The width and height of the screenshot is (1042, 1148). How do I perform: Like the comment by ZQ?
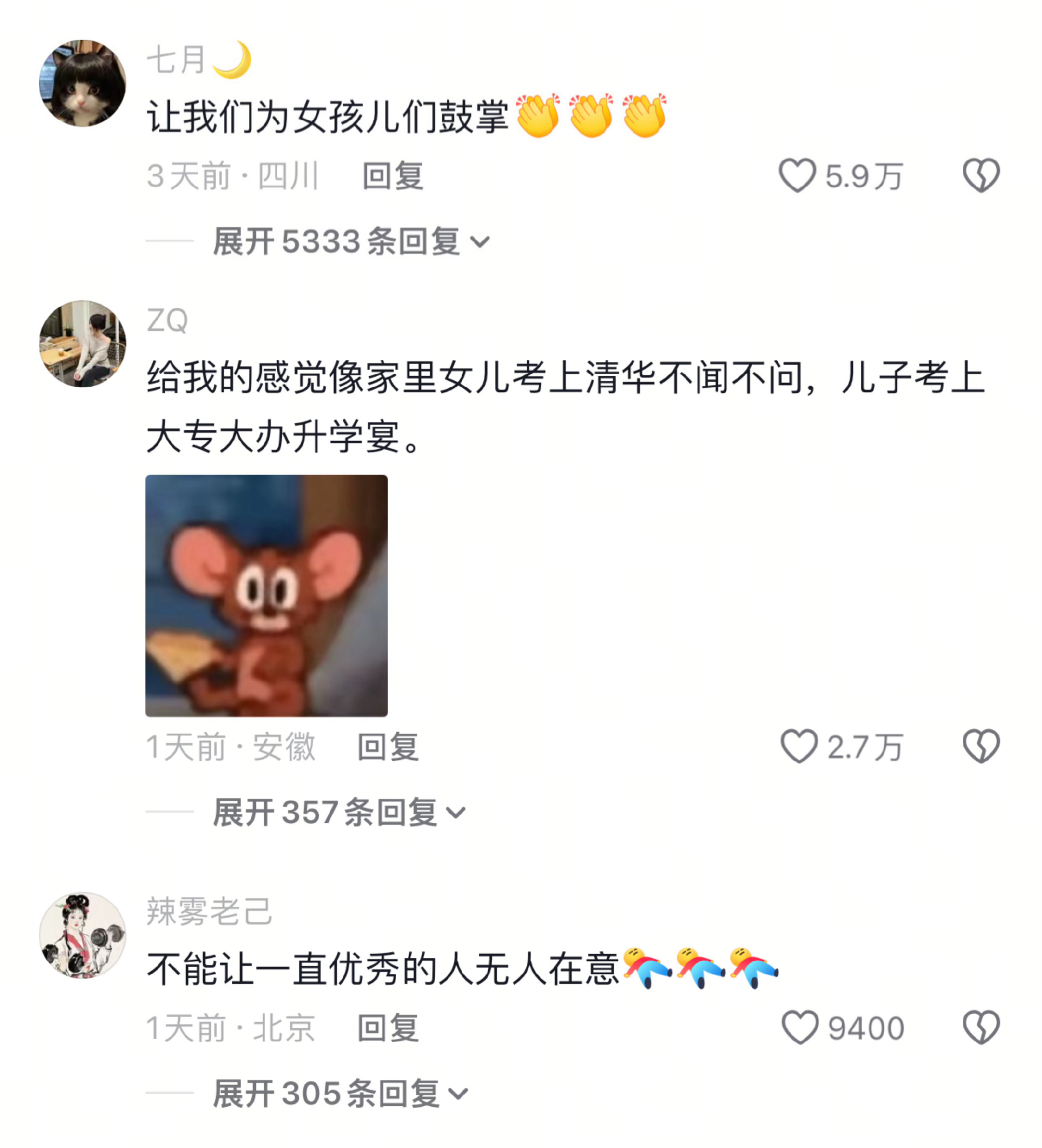pos(799,747)
